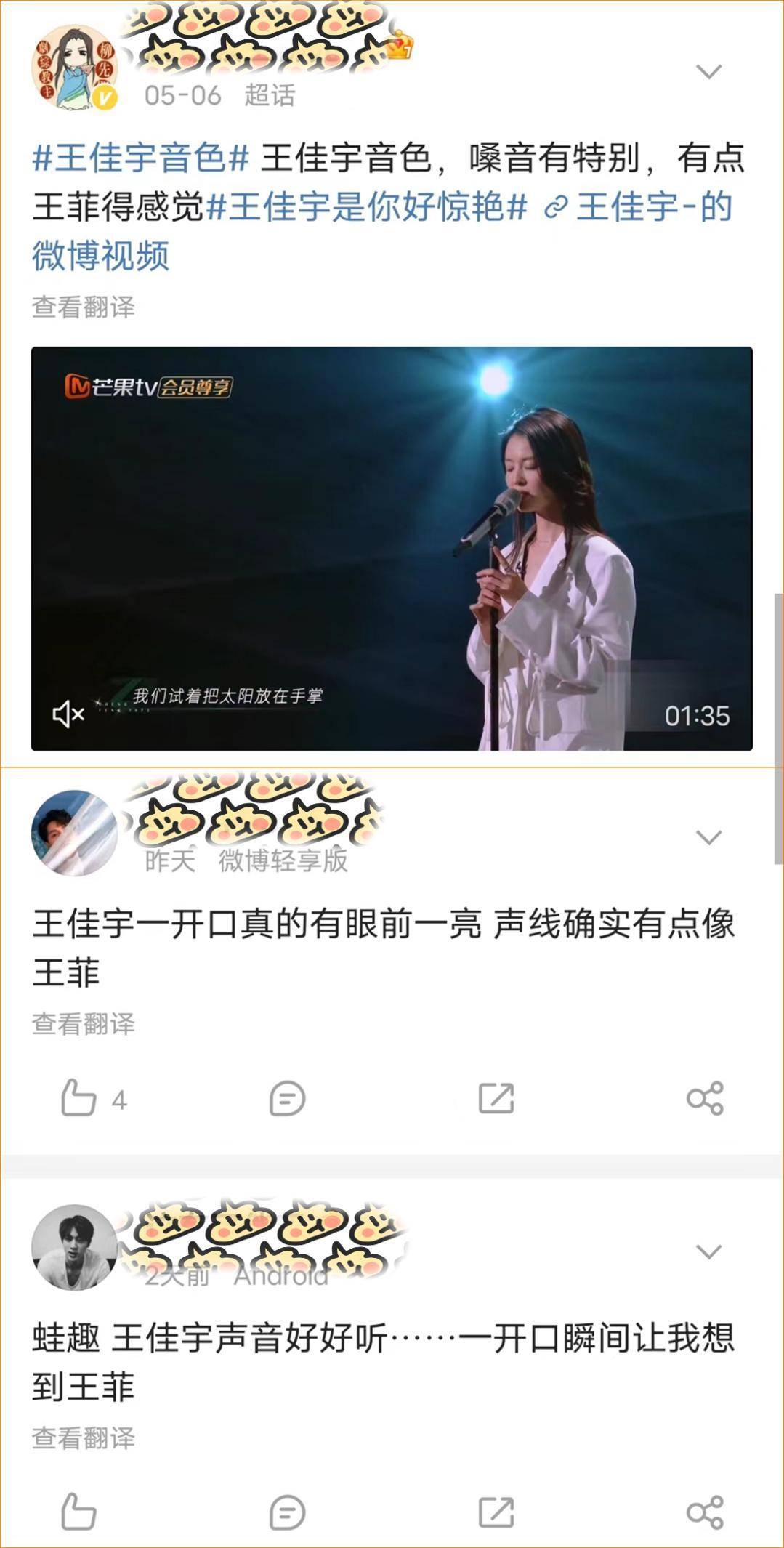
Task: View translation of the 蛙趣 post
Action: (x=84, y=1438)
